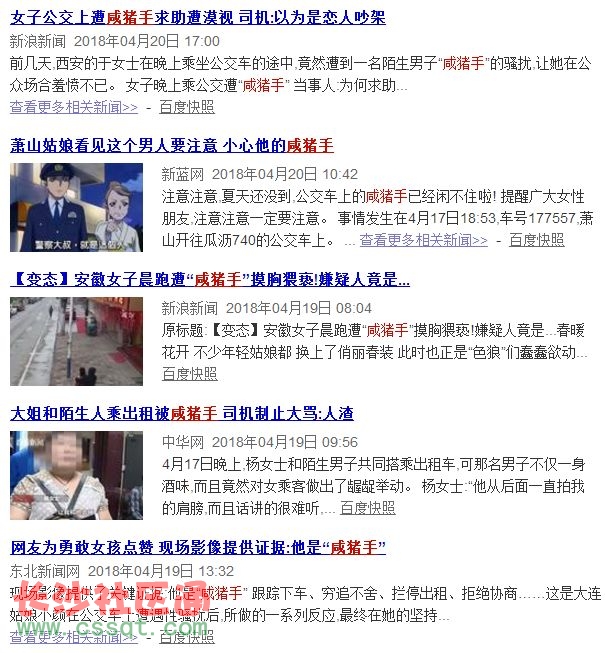Screen dimensions: 605x653
Task: Open 百度快照 for the 中华网 result
Action: tap(367, 508)
